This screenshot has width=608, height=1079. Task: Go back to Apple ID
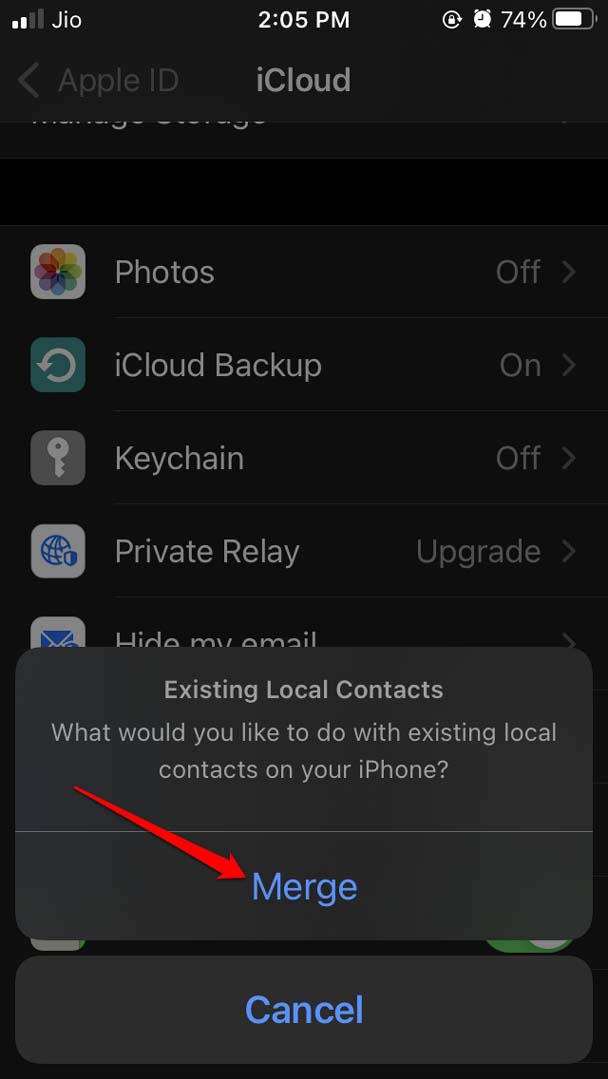click(x=98, y=80)
